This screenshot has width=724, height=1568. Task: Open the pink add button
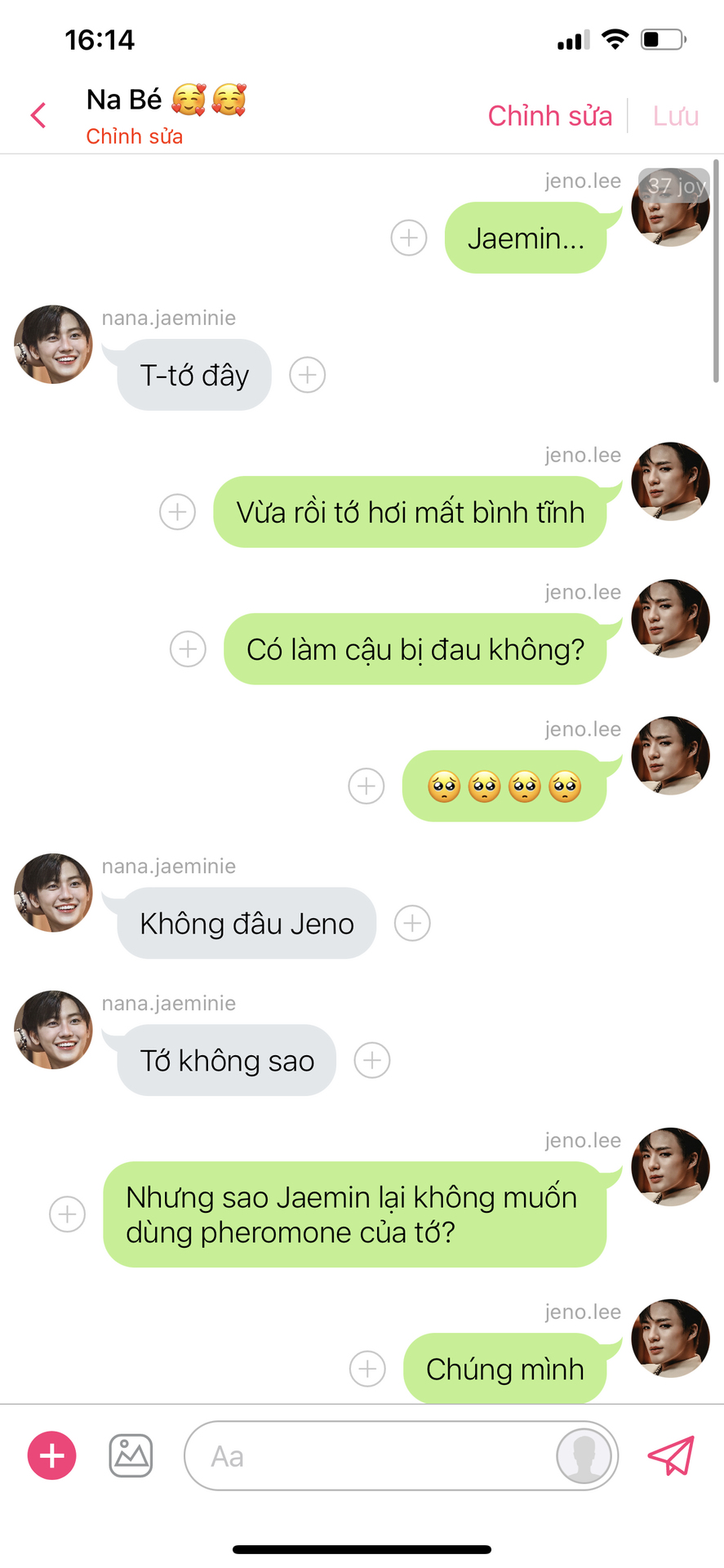pos(52,1456)
